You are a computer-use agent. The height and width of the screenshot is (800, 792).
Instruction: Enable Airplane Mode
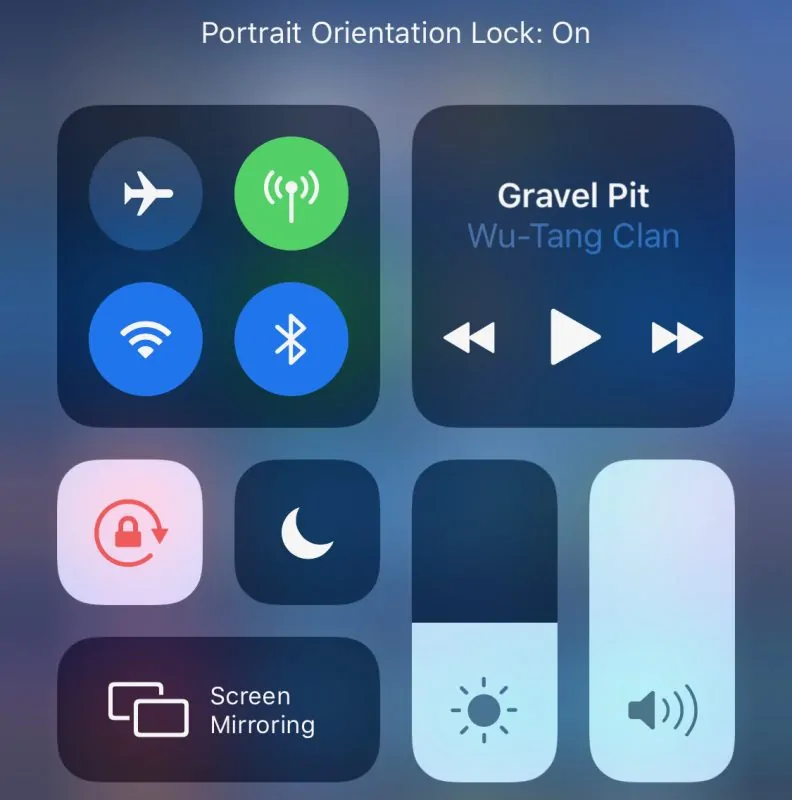click(x=146, y=194)
